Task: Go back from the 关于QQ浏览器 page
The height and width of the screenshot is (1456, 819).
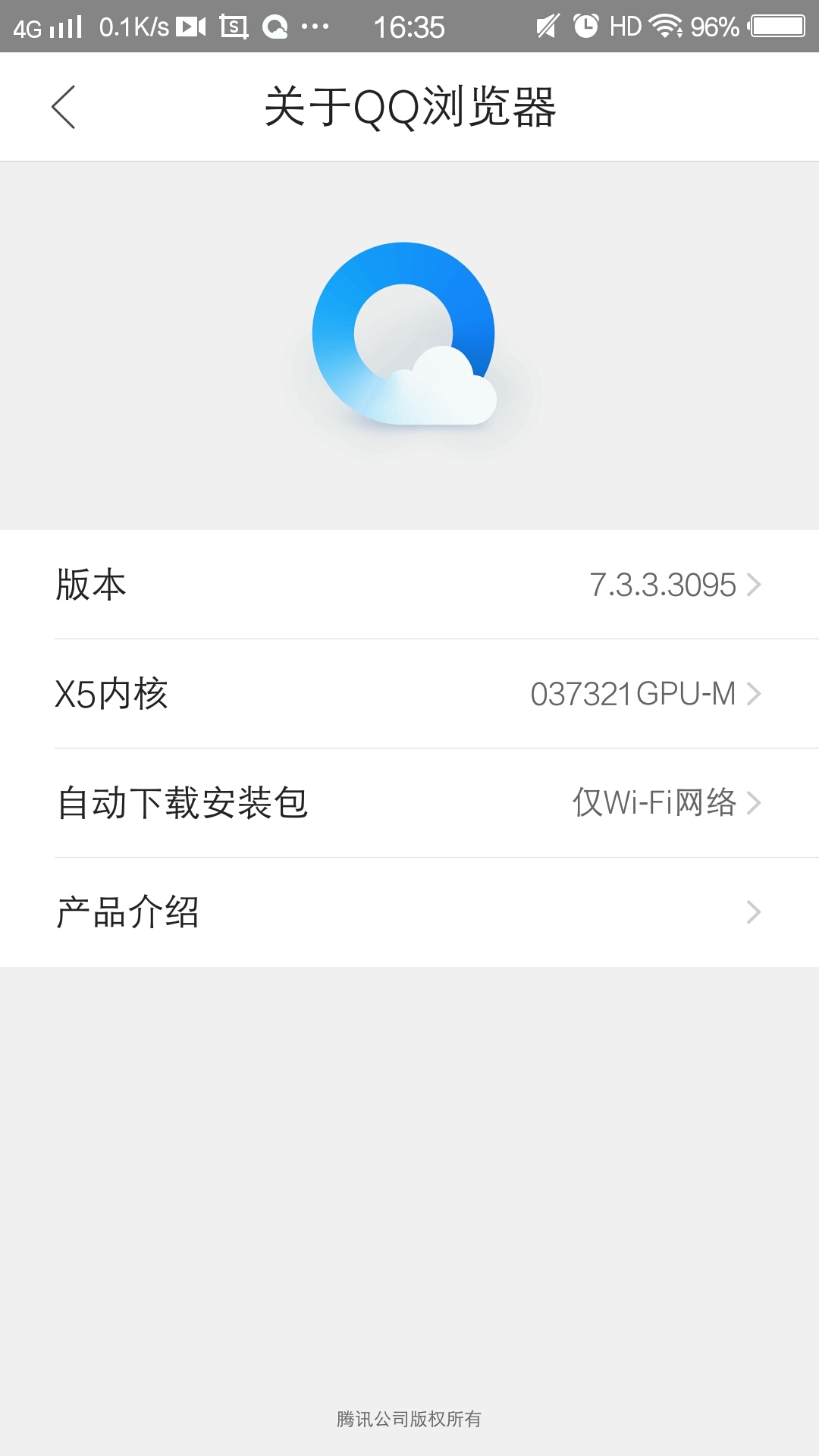Action: [64, 107]
